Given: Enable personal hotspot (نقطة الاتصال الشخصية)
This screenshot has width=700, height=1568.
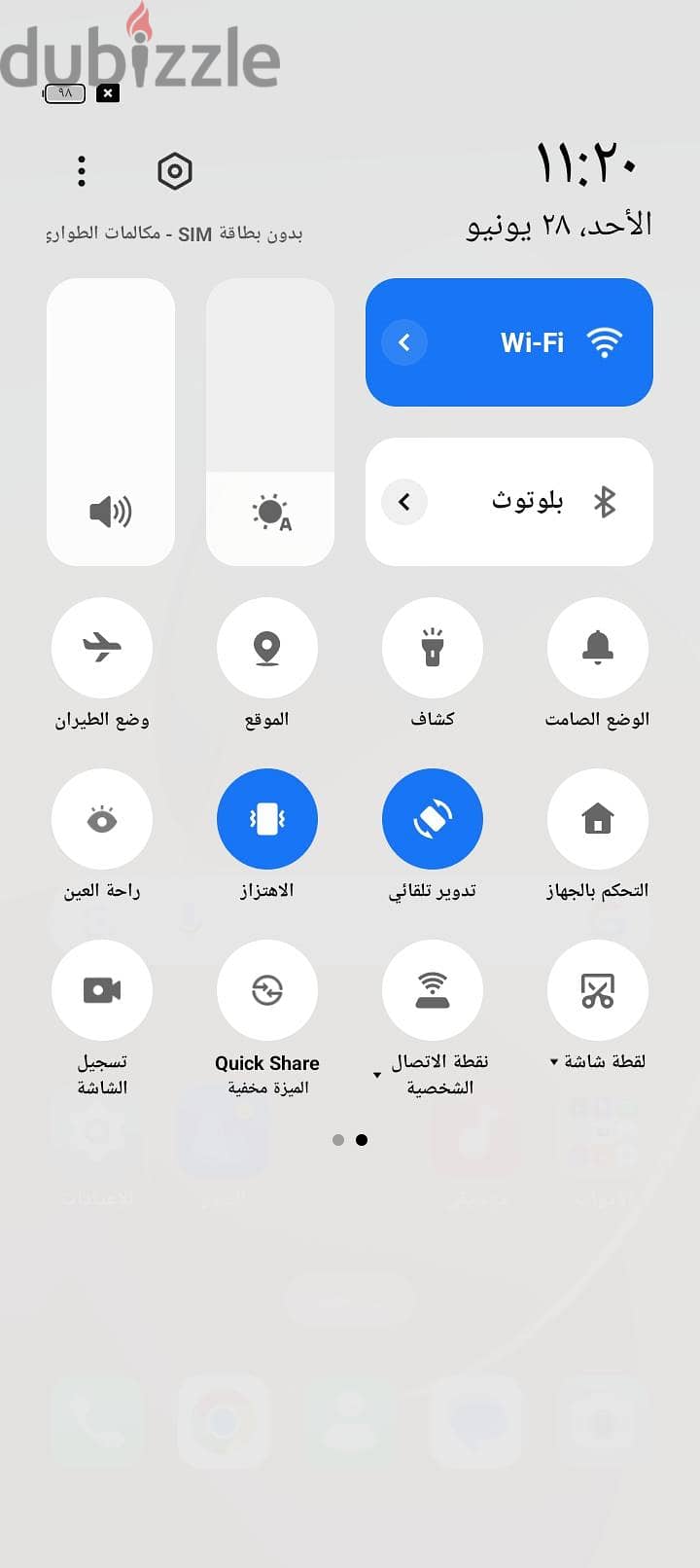Looking at the screenshot, I should coord(433,990).
